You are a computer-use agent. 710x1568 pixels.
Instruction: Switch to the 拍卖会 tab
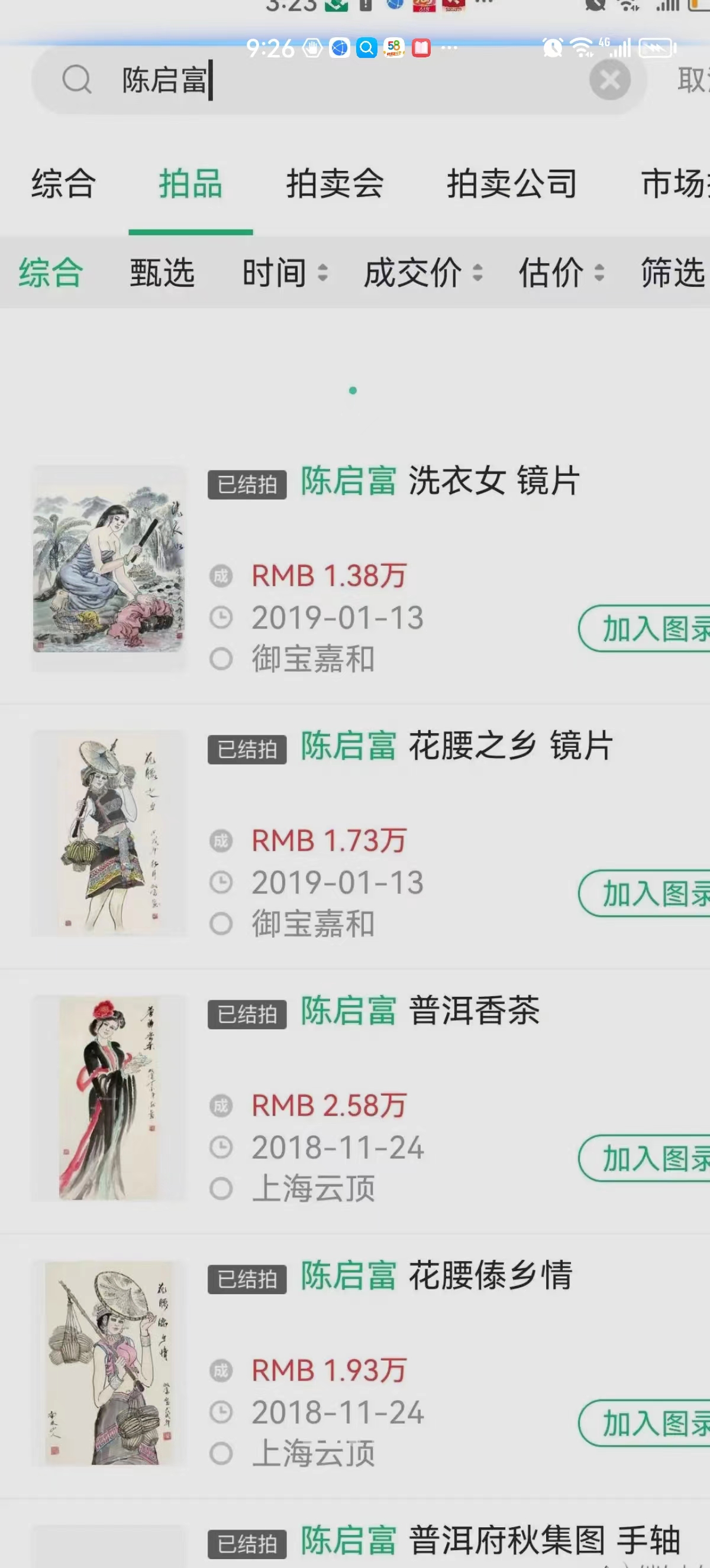click(335, 183)
